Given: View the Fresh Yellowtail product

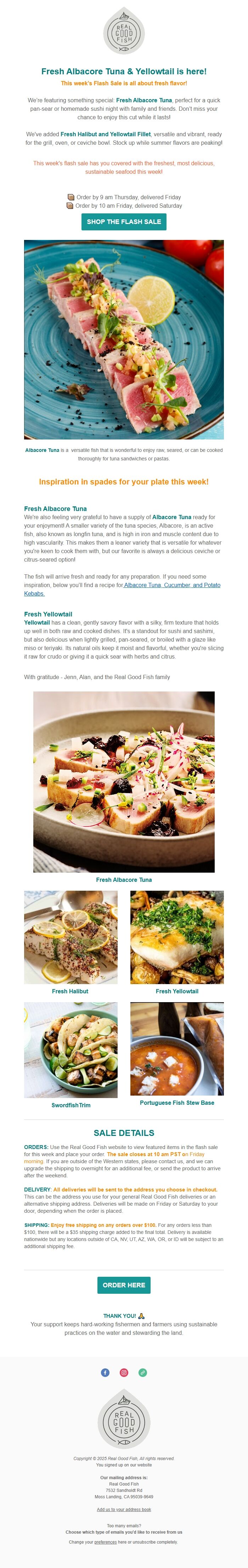Looking at the screenshot, I should [x=177, y=937].
